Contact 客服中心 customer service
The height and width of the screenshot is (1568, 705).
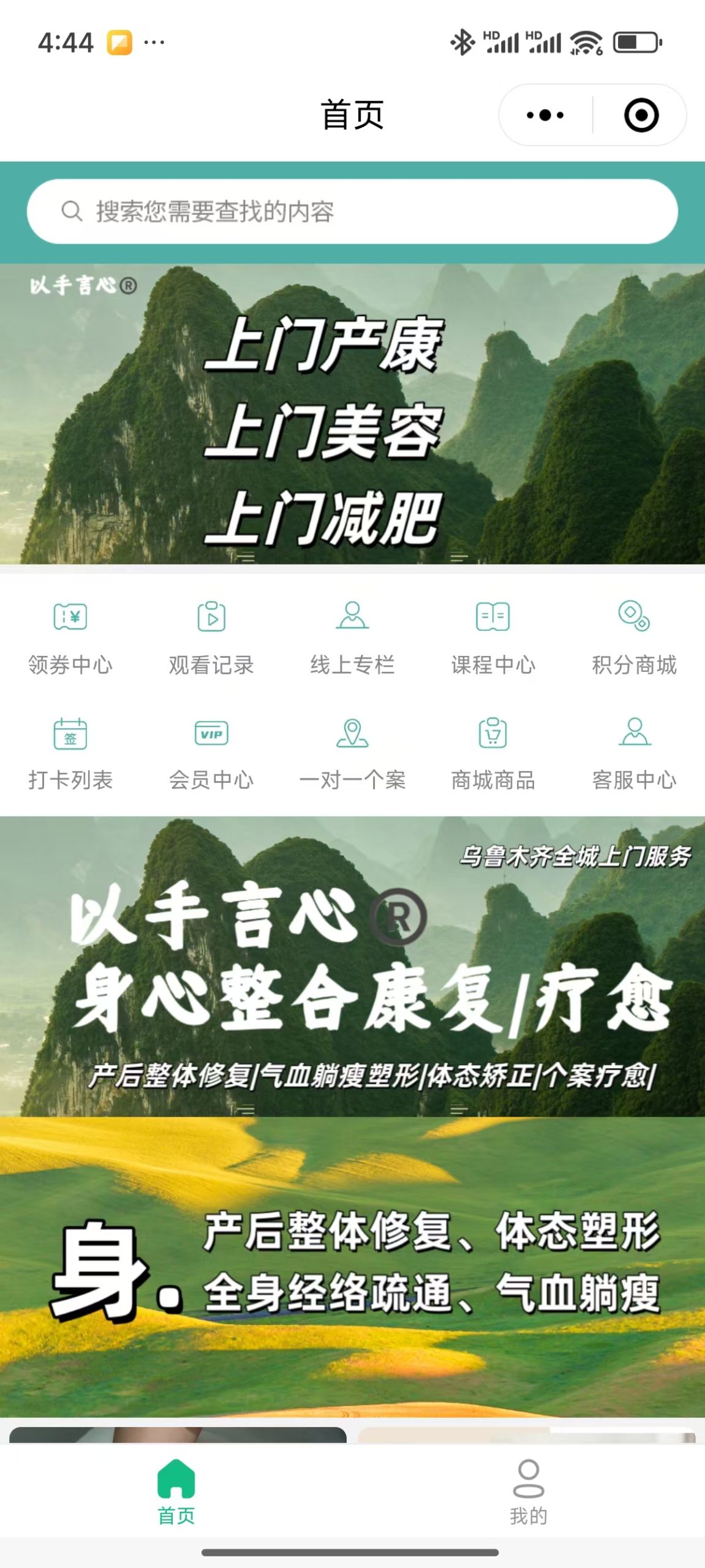coord(634,753)
